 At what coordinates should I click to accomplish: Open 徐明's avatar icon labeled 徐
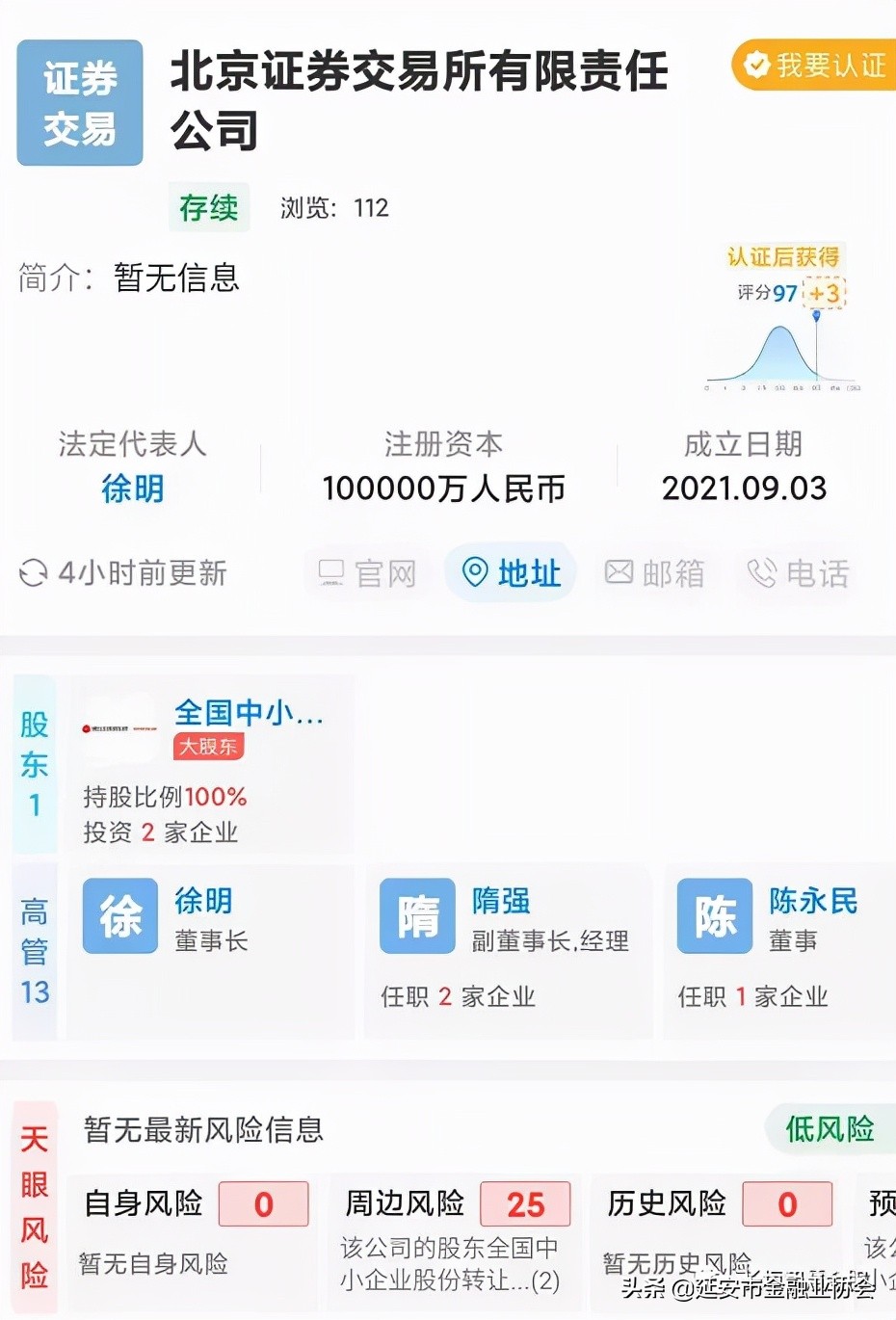[119, 916]
